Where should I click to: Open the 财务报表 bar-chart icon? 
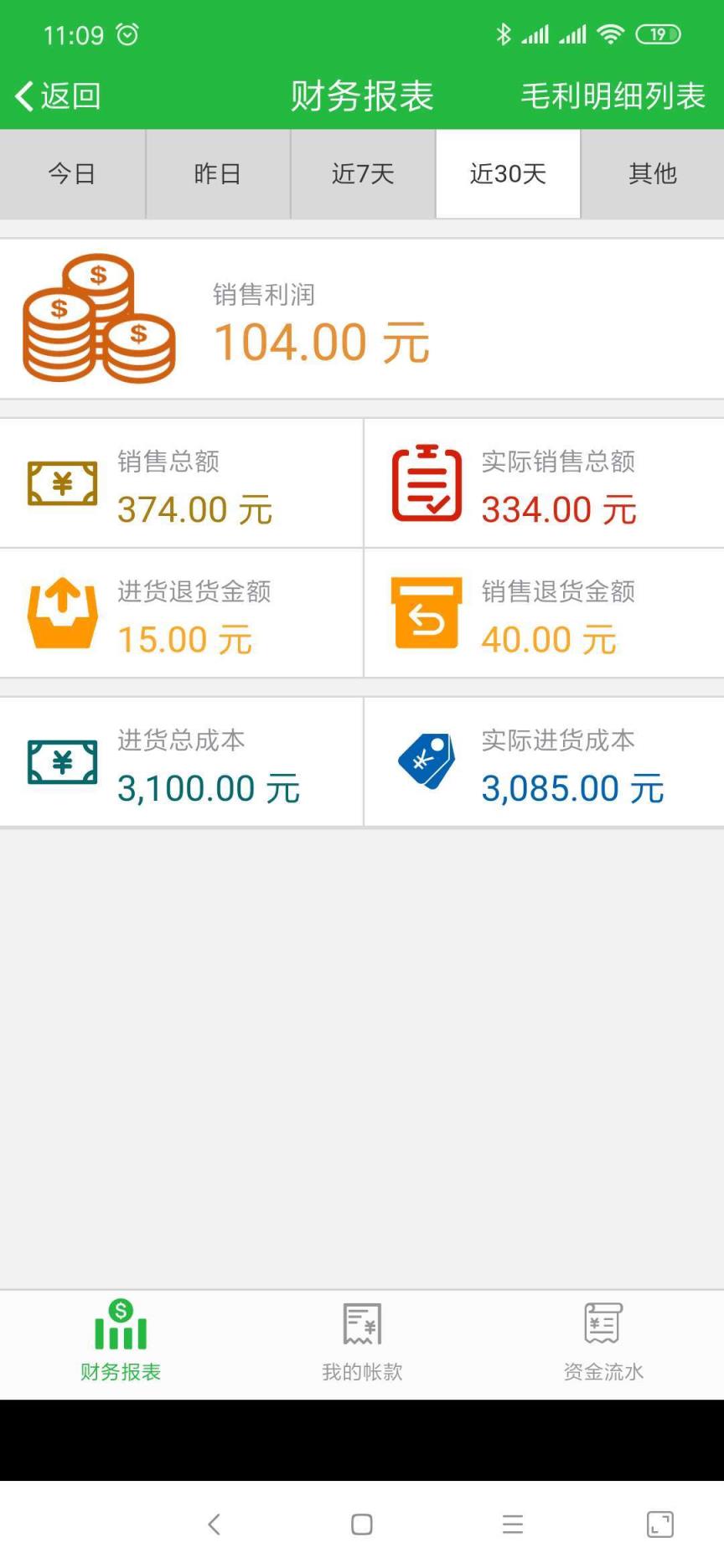[120, 1328]
